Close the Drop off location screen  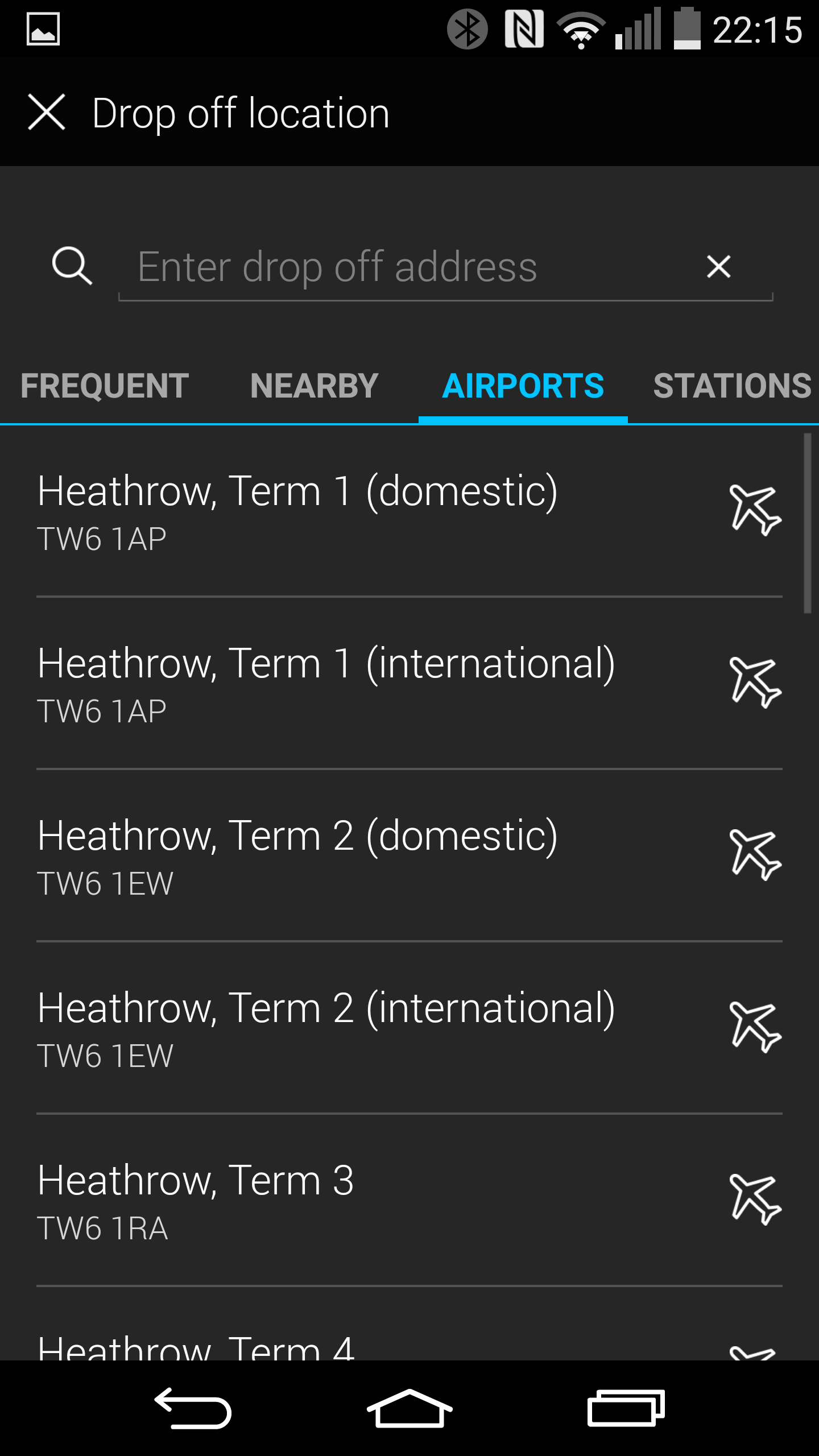[47, 112]
